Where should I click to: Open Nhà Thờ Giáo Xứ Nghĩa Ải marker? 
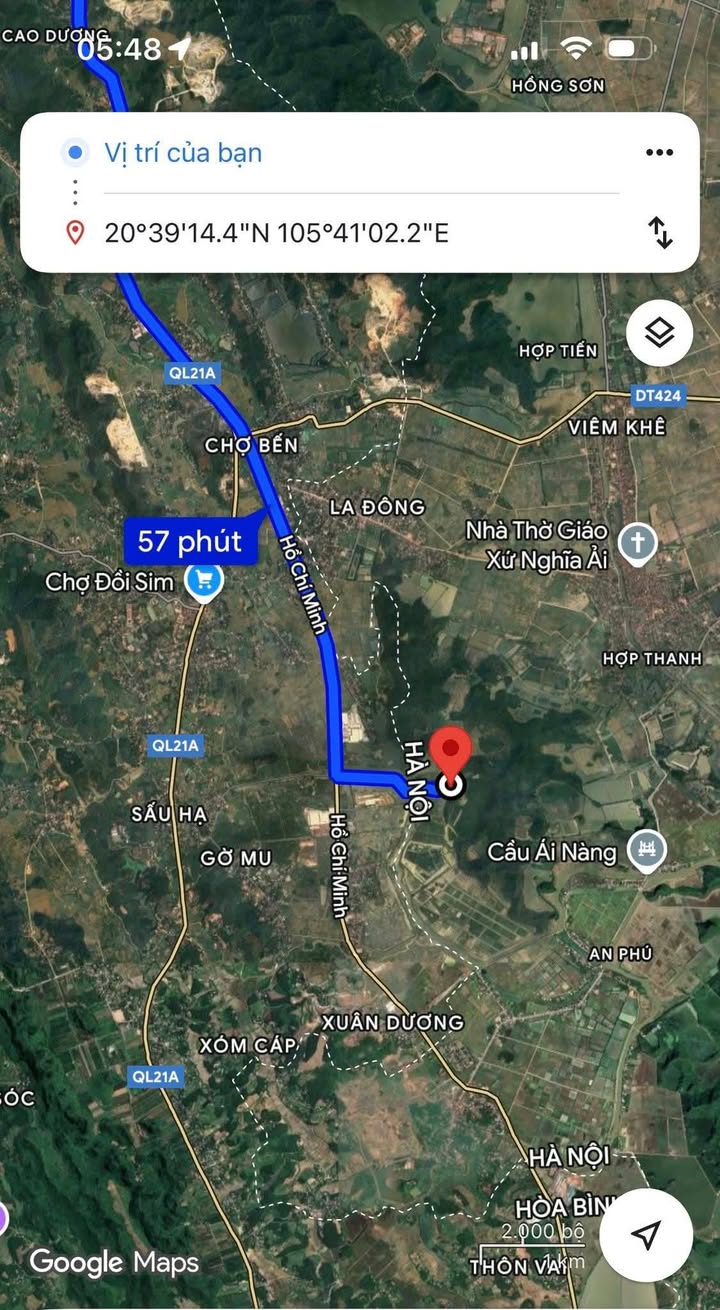click(637, 545)
